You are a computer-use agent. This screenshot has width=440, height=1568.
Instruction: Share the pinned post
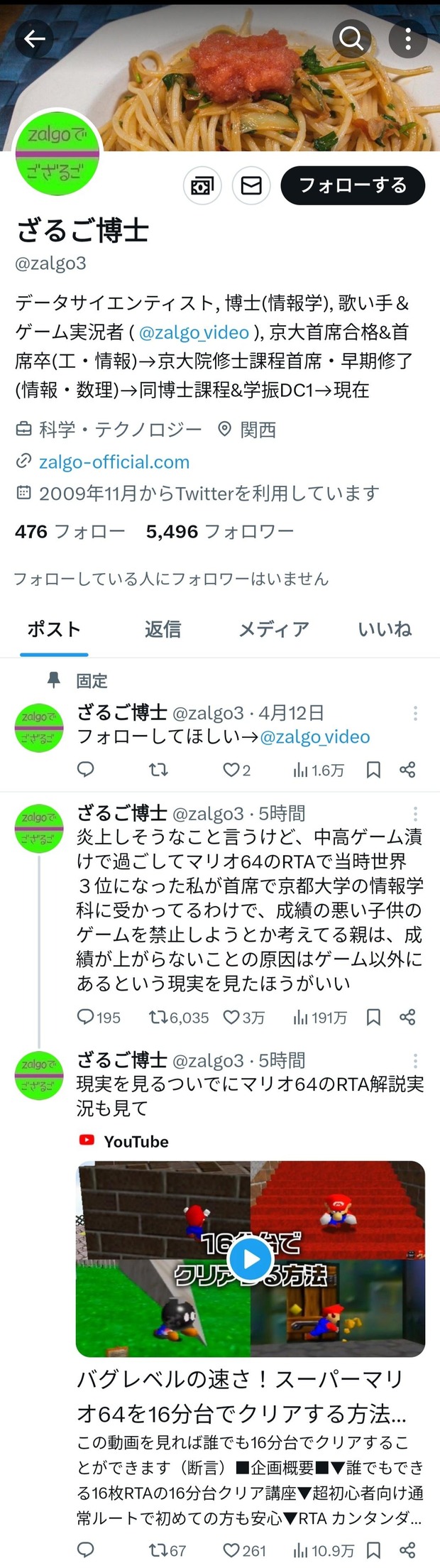tap(407, 770)
